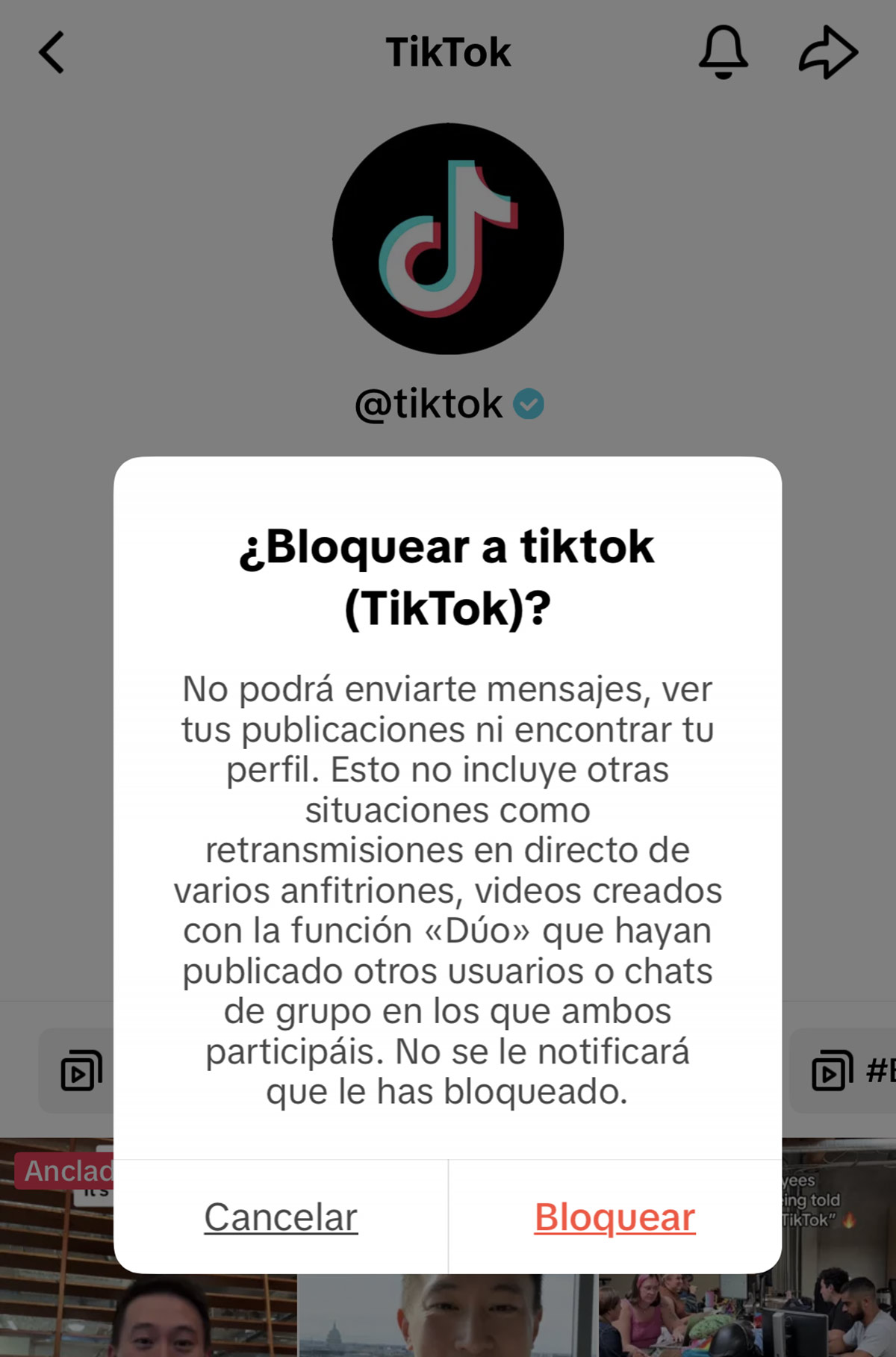Confirm blocking by pressing Bloquear
The width and height of the screenshot is (896, 1357).
tap(614, 1216)
